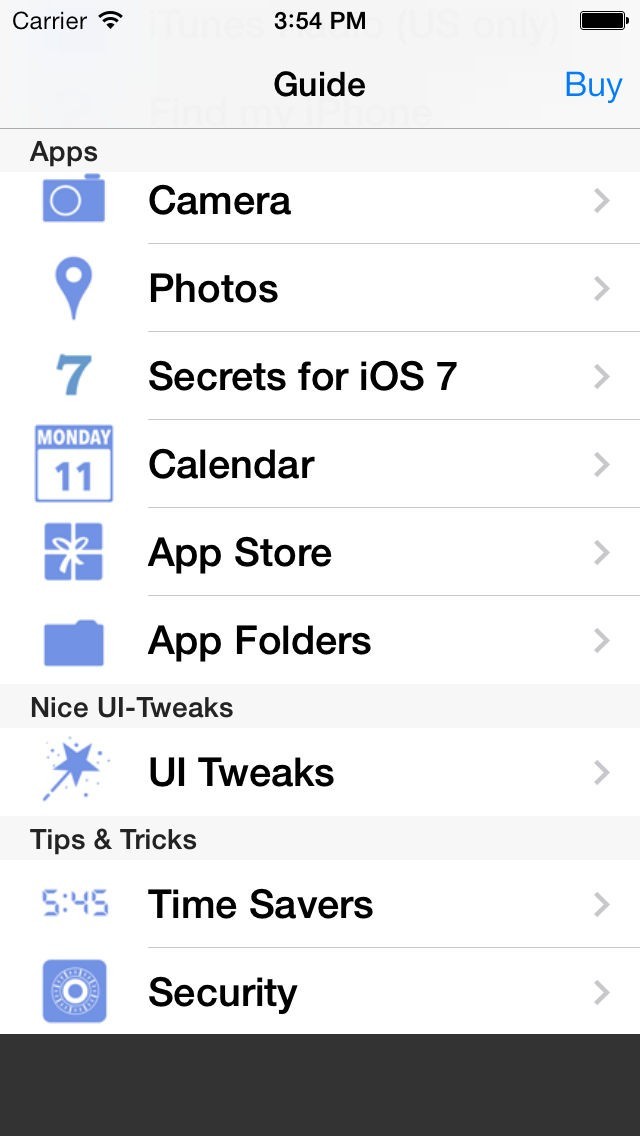Open the Camera guide
Viewport: 640px width, 1136px height.
tap(320, 202)
